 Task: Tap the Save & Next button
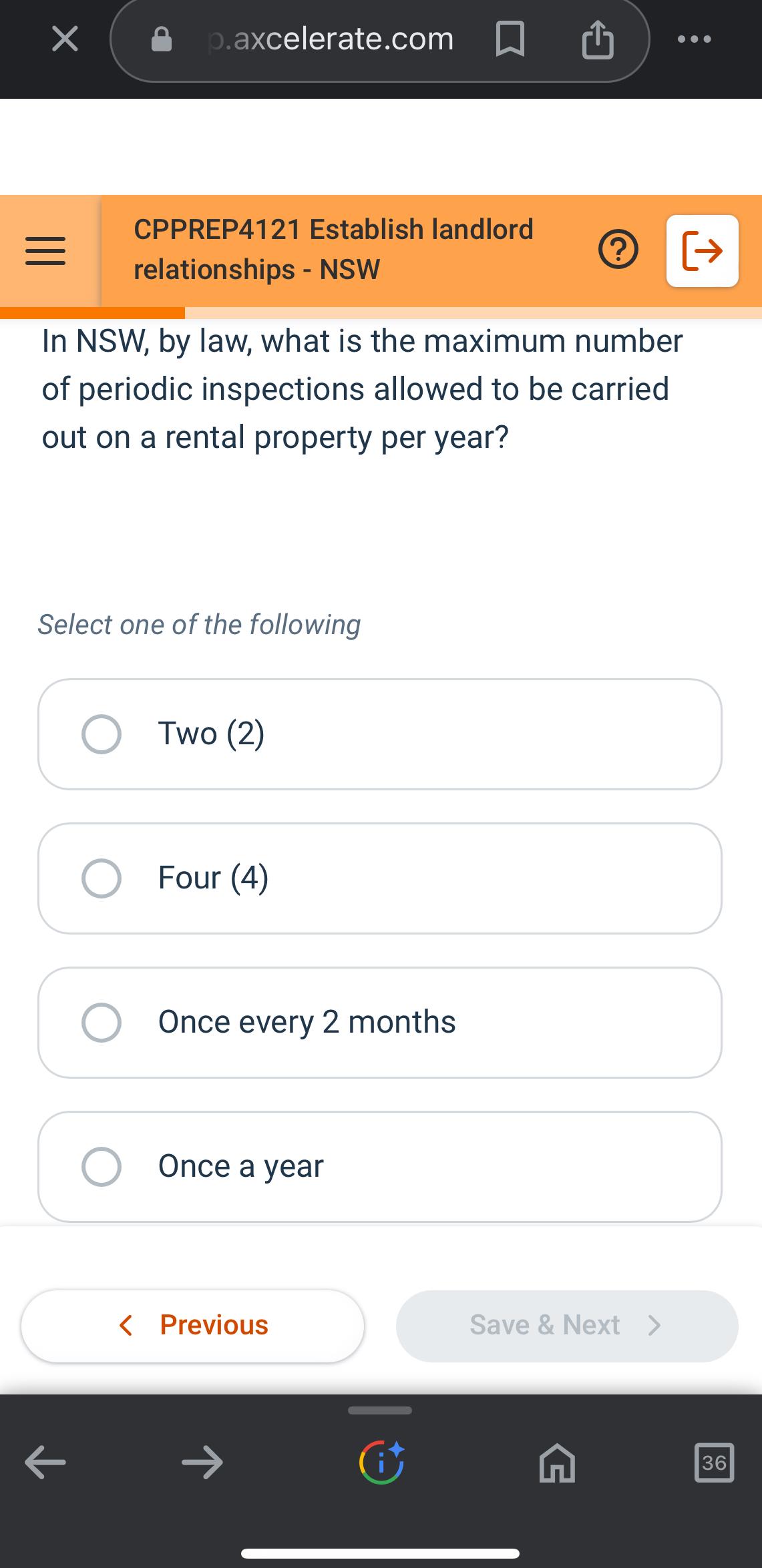[566, 1326]
